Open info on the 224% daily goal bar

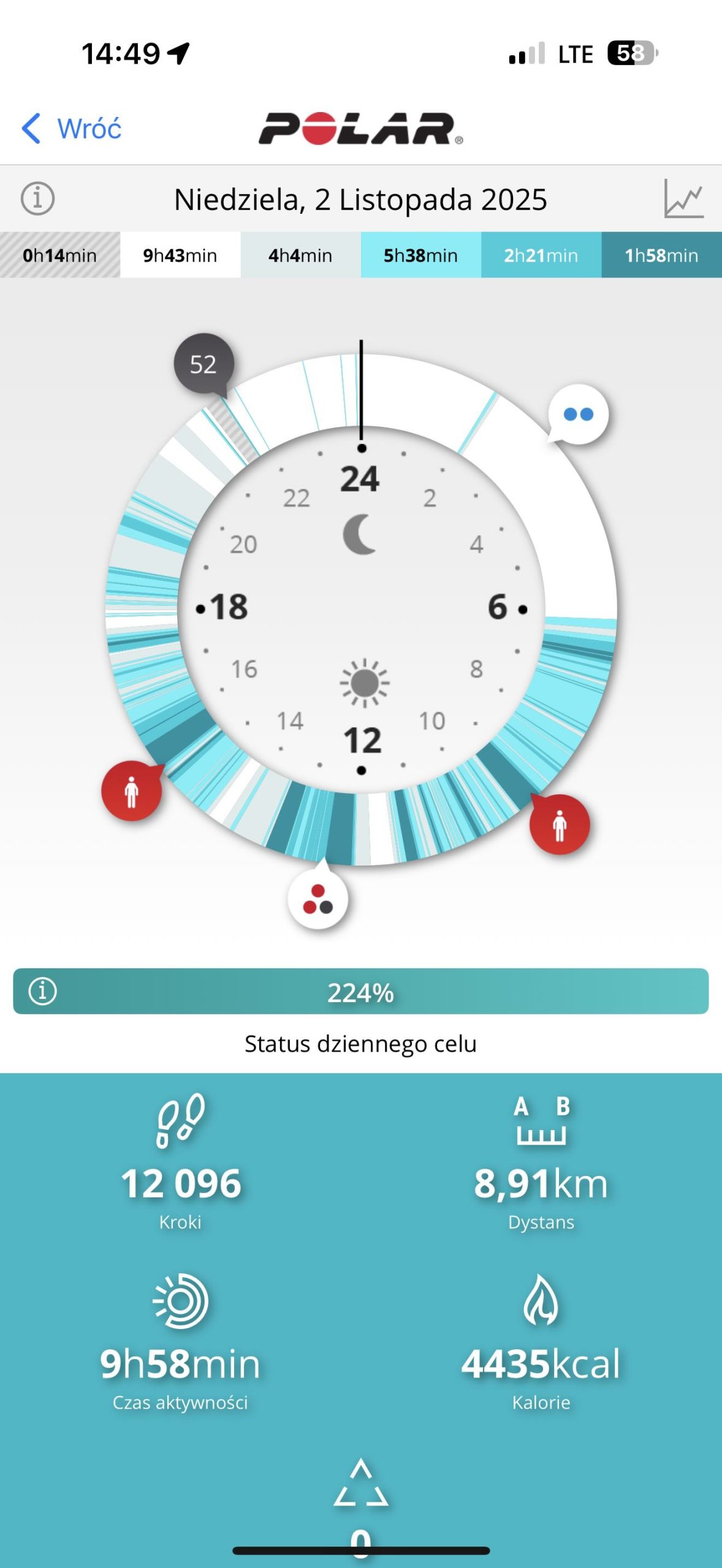pos(43,991)
